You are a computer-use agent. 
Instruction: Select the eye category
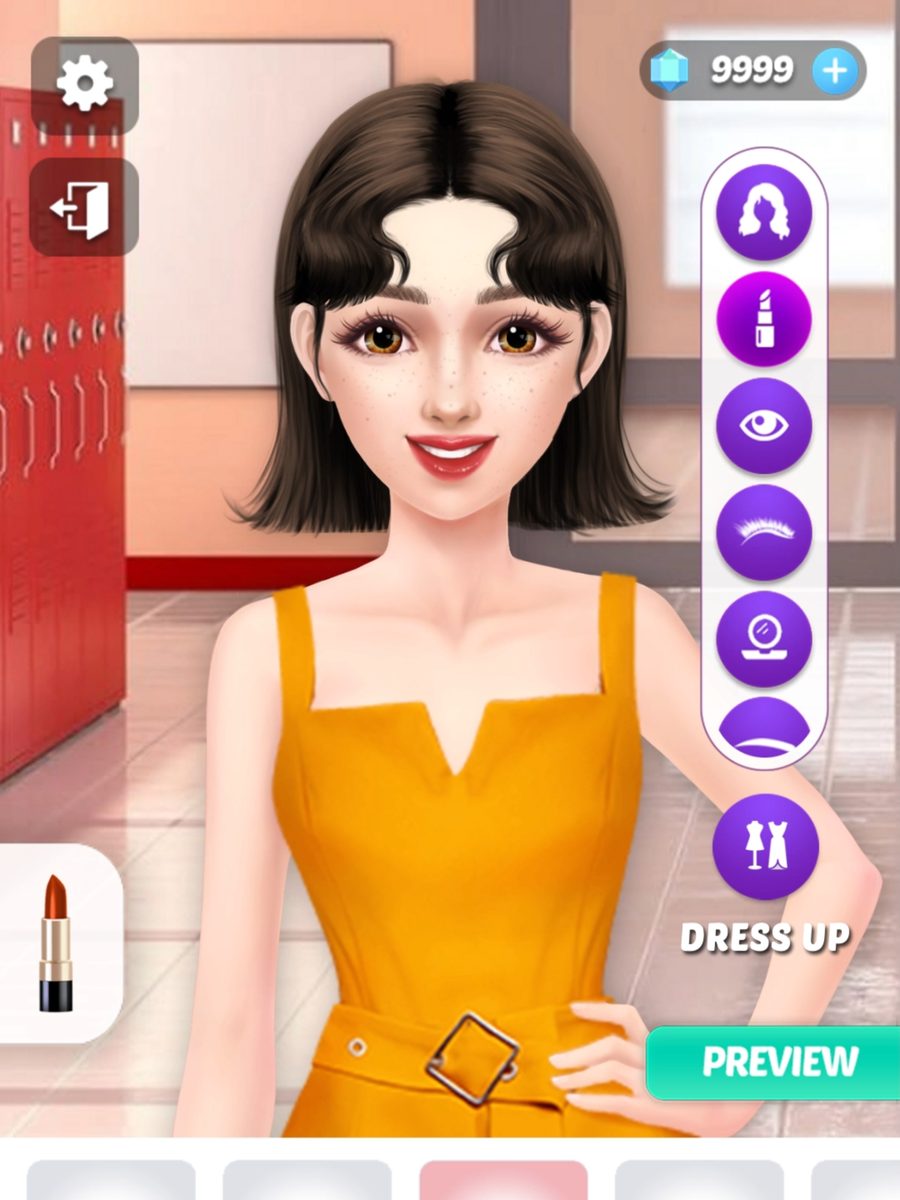764,426
